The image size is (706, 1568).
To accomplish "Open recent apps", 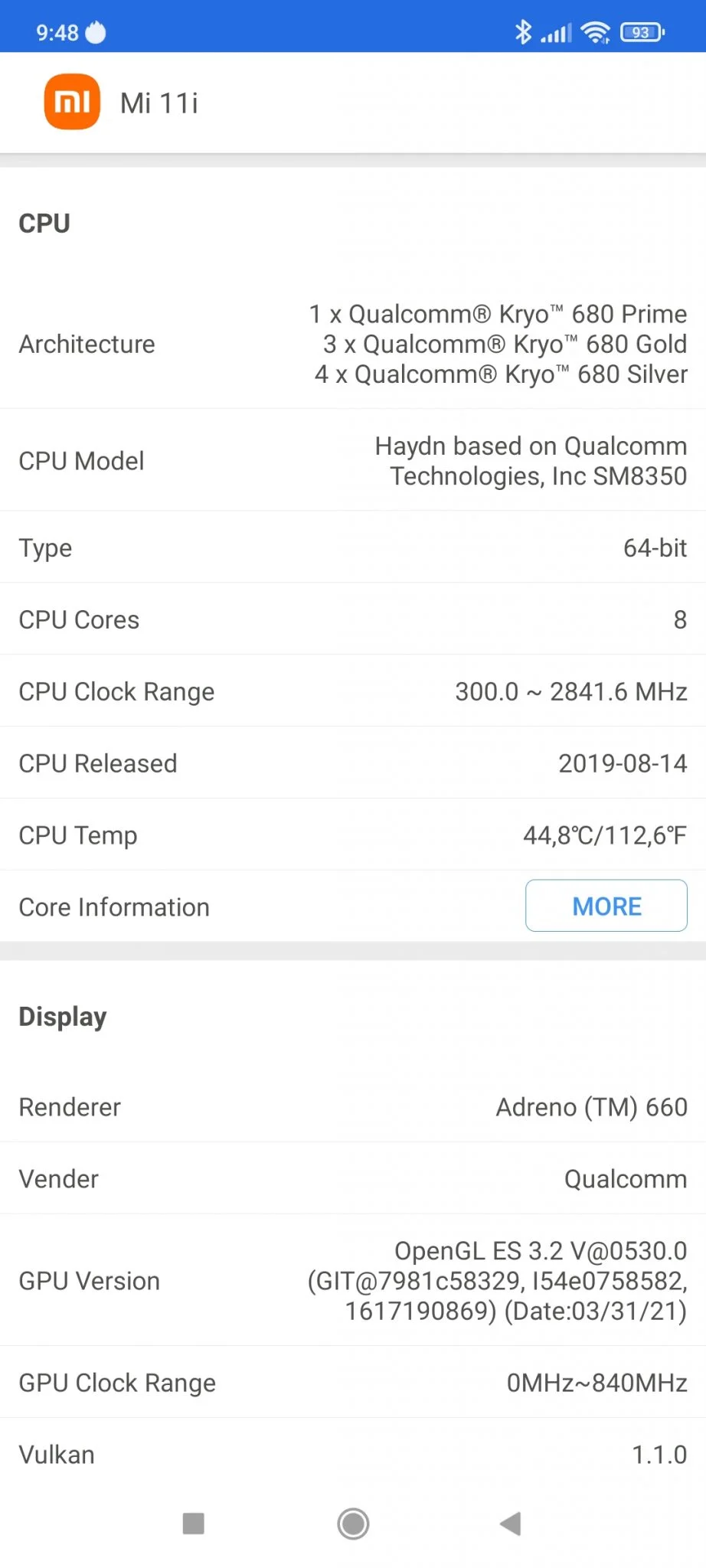I will coord(194,1523).
